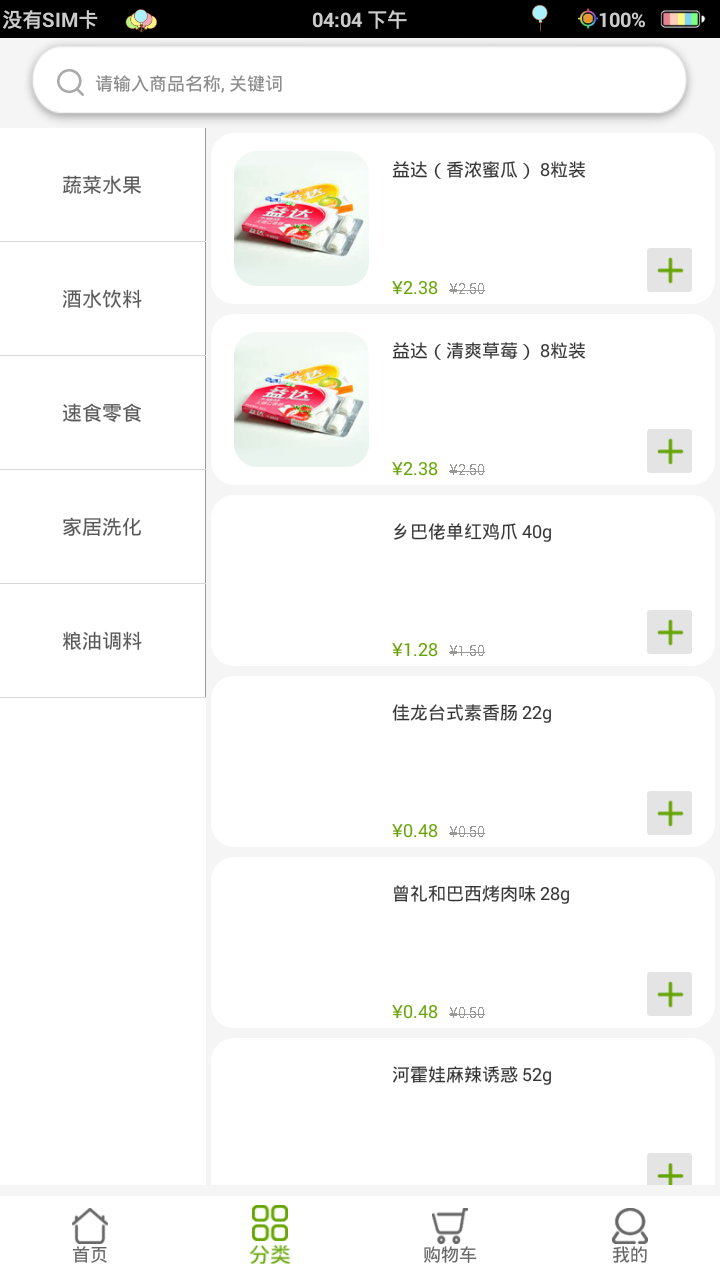The width and height of the screenshot is (720, 1280).
Task: Select the 酒水饮料 category
Action: point(102,299)
